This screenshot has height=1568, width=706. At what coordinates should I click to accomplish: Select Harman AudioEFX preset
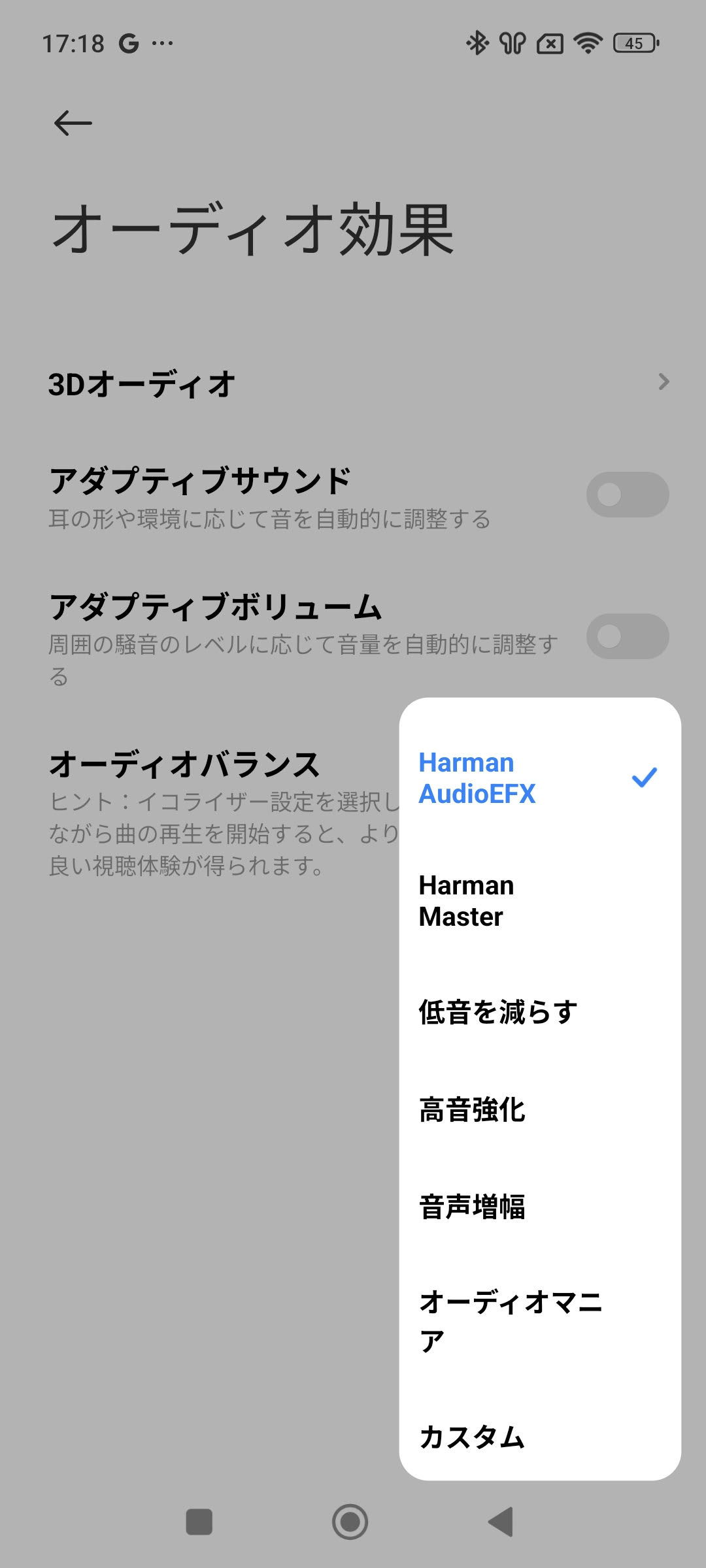coord(539,778)
